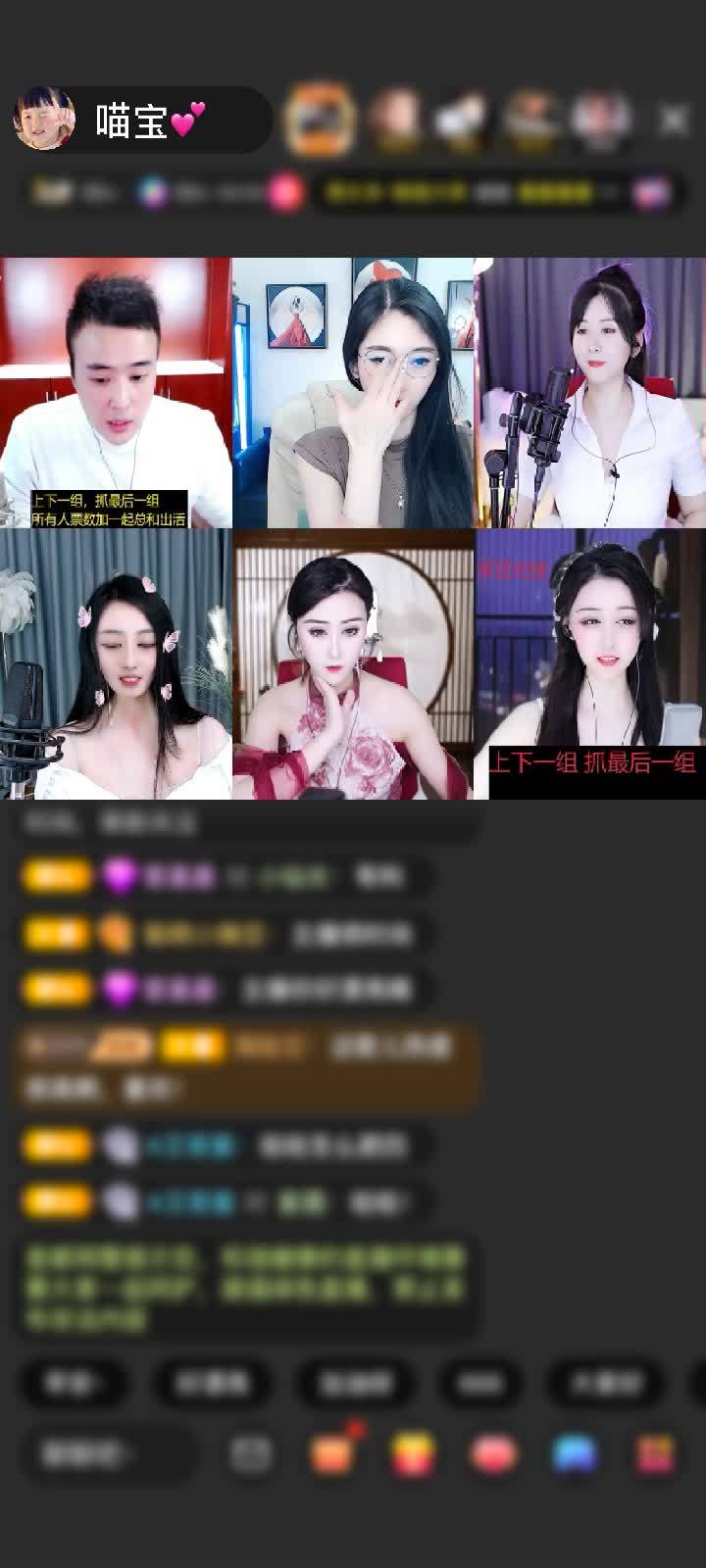This screenshot has width=706, height=1568.
Task: Select the first quick reply chip
Action: pyautogui.click(x=75, y=1383)
